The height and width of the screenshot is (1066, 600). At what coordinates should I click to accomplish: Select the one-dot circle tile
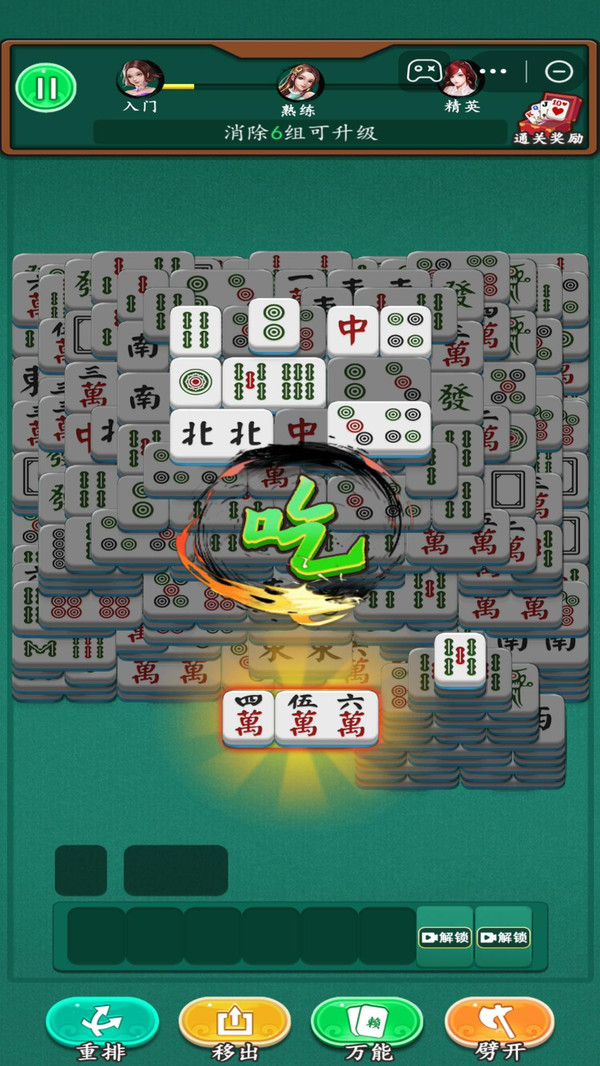point(196,383)
